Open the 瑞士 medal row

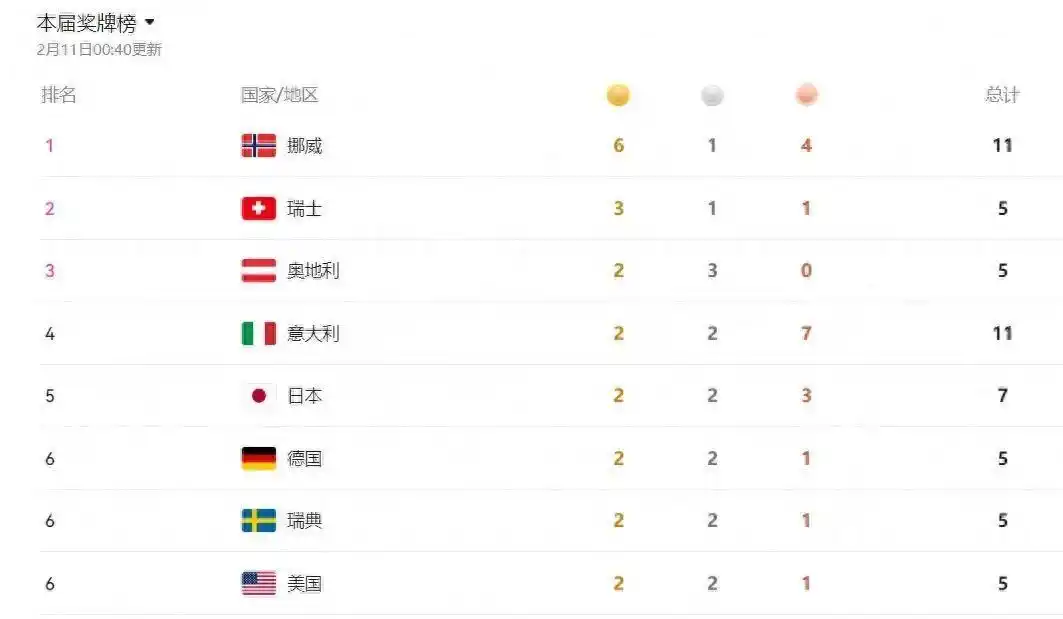pyautogui.click(x=304, y=209)
